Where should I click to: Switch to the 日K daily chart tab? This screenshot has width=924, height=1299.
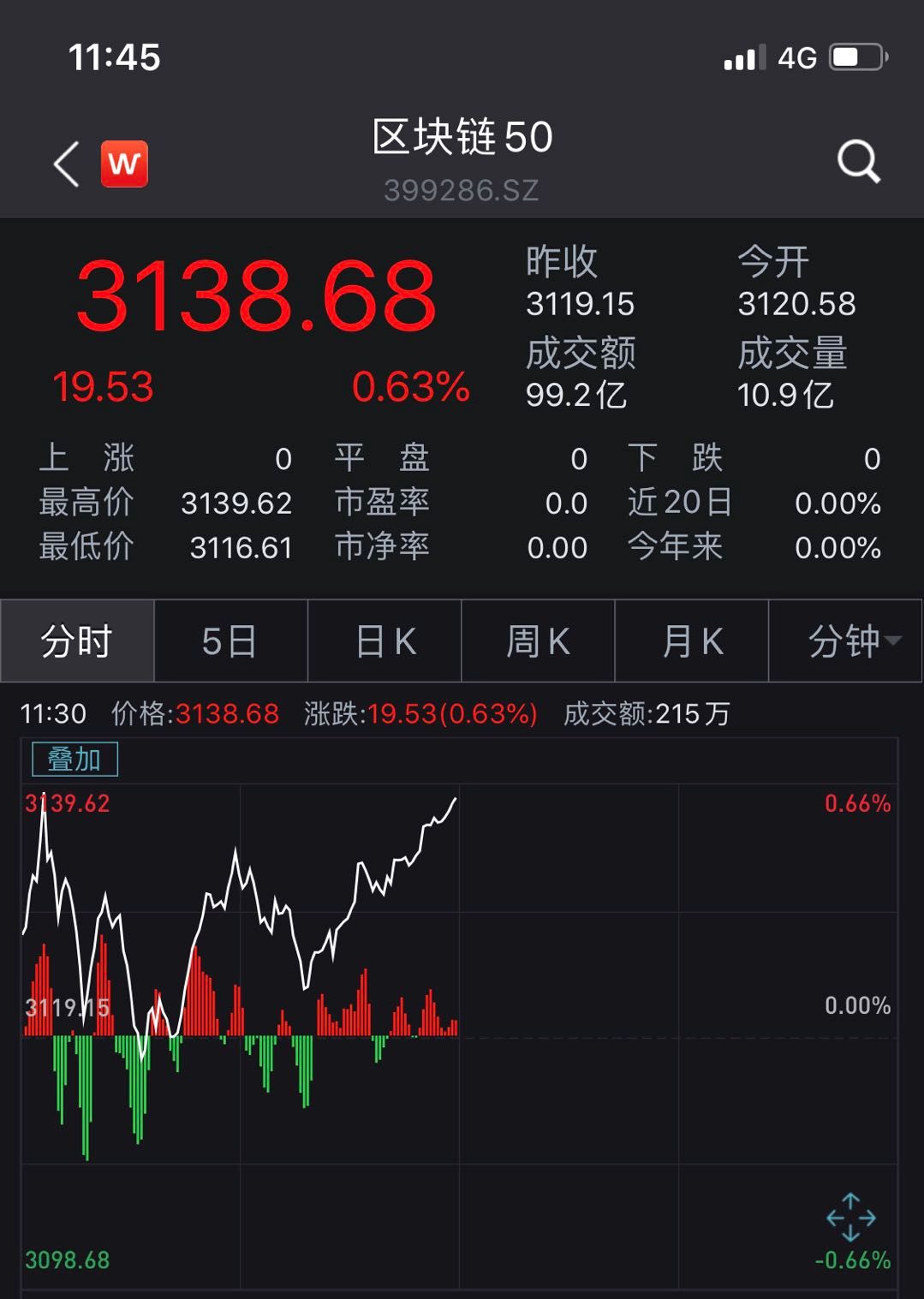tap(385, 641)
